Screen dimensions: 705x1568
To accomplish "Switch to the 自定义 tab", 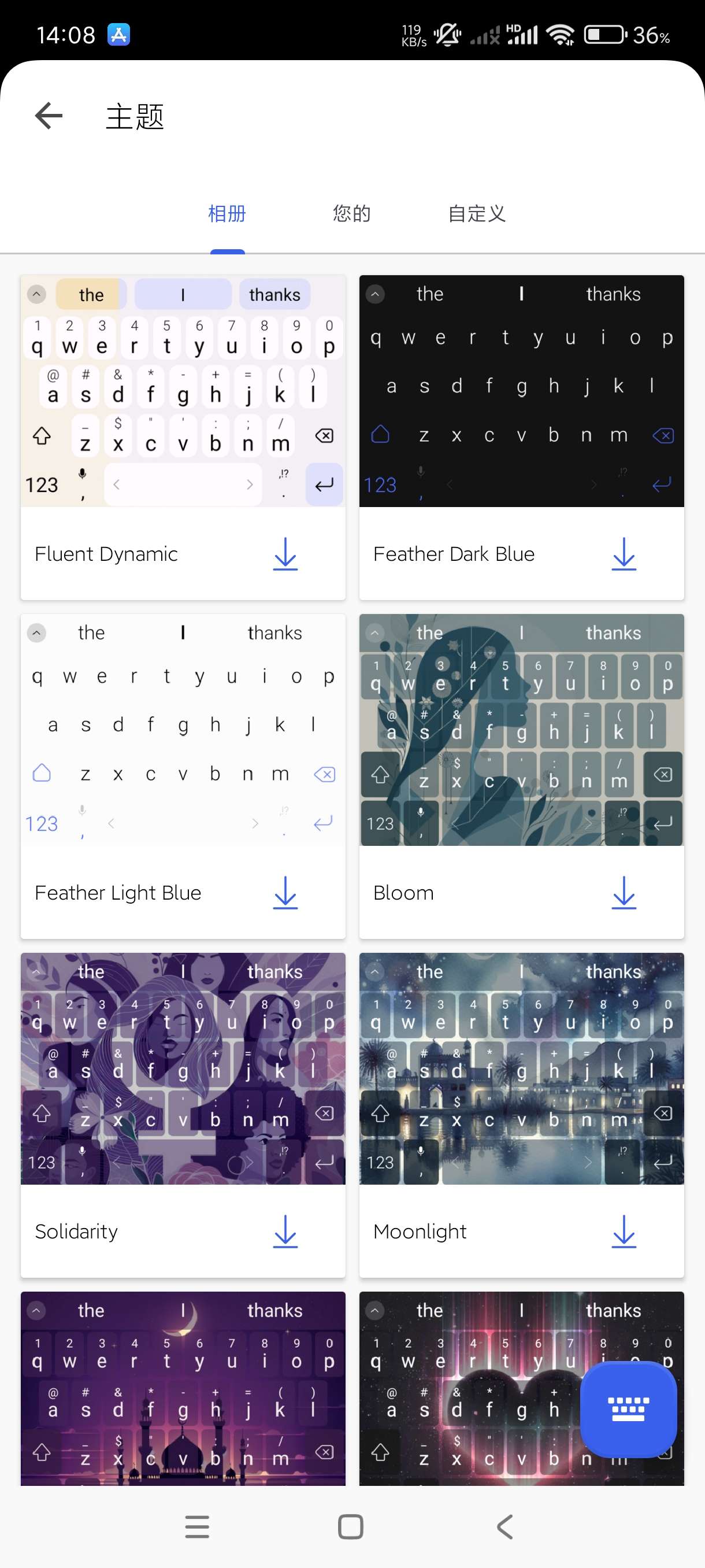I will coord(476,214).
